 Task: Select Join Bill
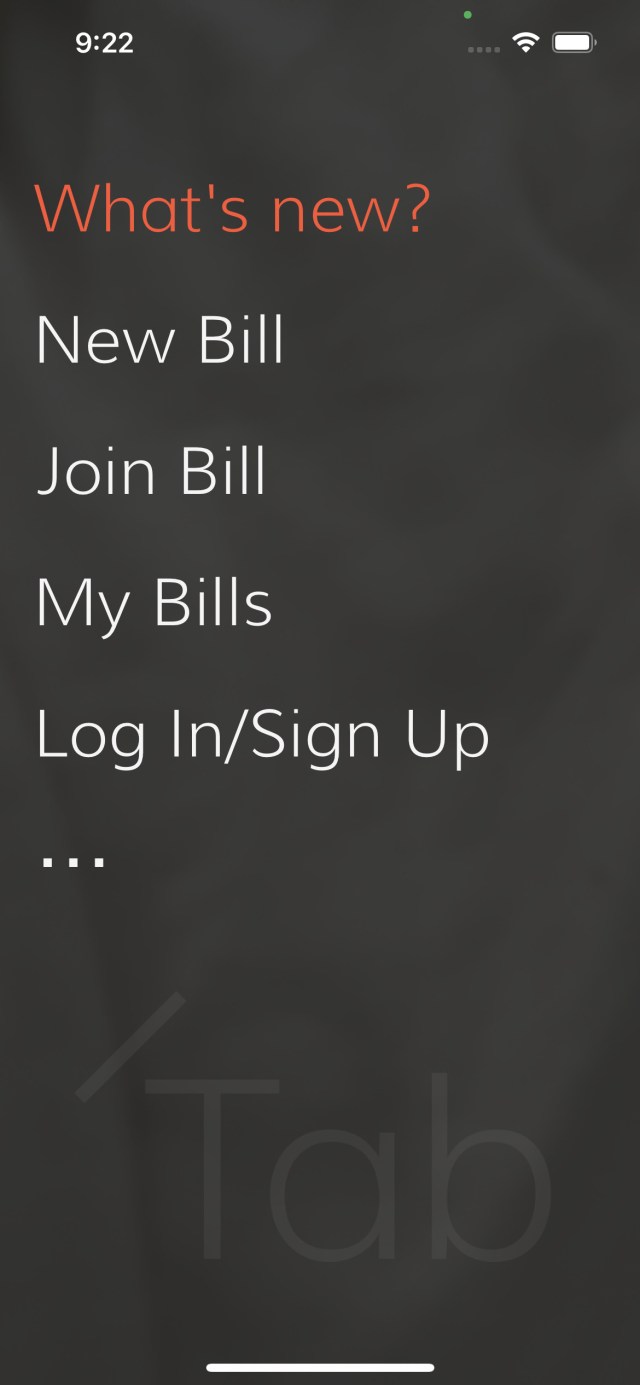(x=152, y=471)
